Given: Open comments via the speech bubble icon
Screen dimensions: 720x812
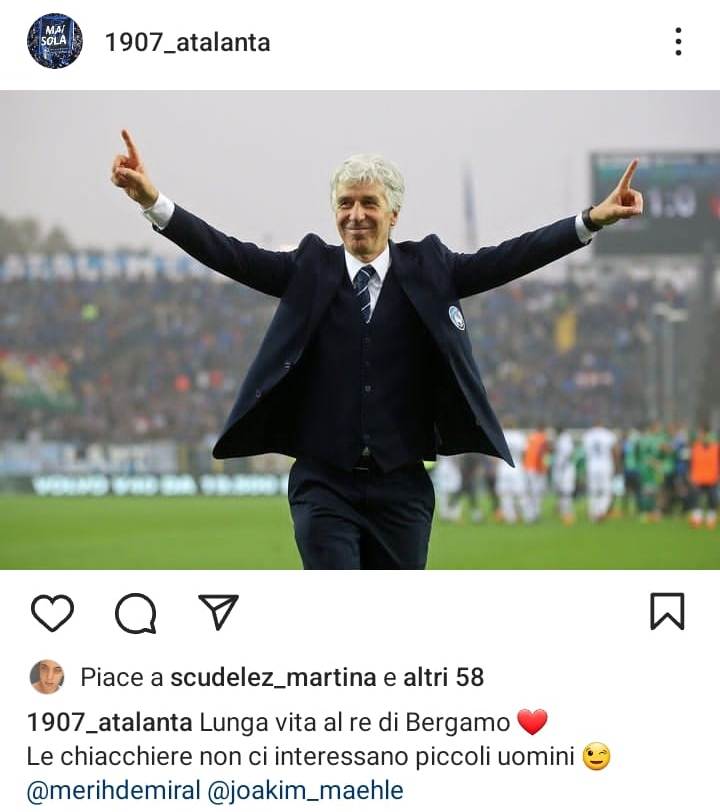Looking at the screenshot, I should [x=135, y=613].
